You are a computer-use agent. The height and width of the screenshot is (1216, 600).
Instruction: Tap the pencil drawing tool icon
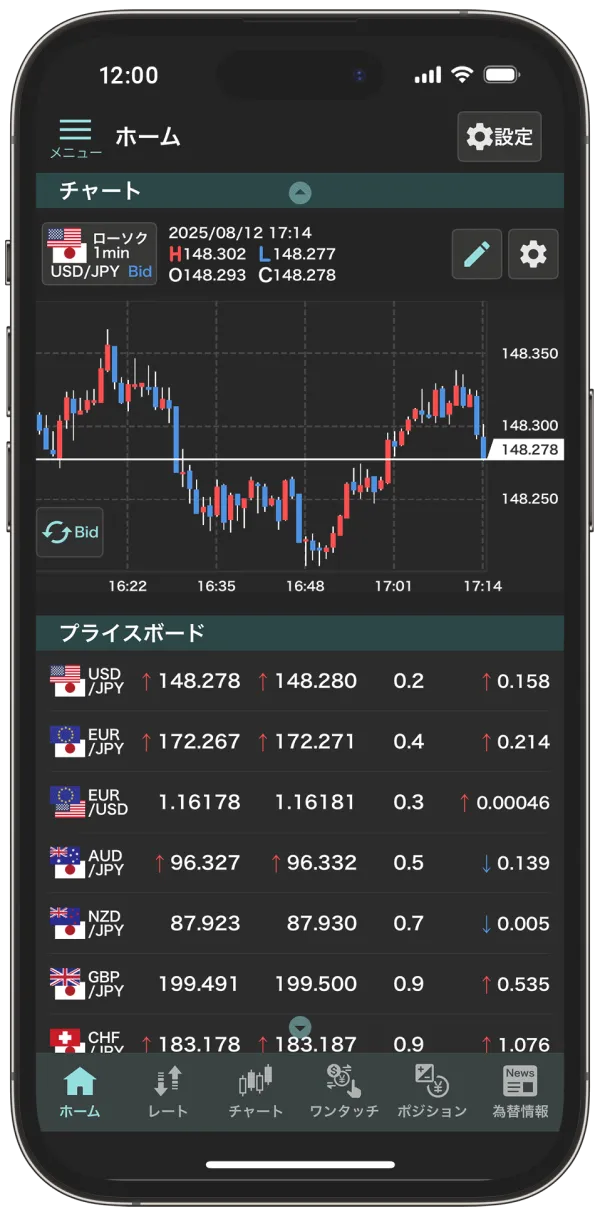[477, 254]
